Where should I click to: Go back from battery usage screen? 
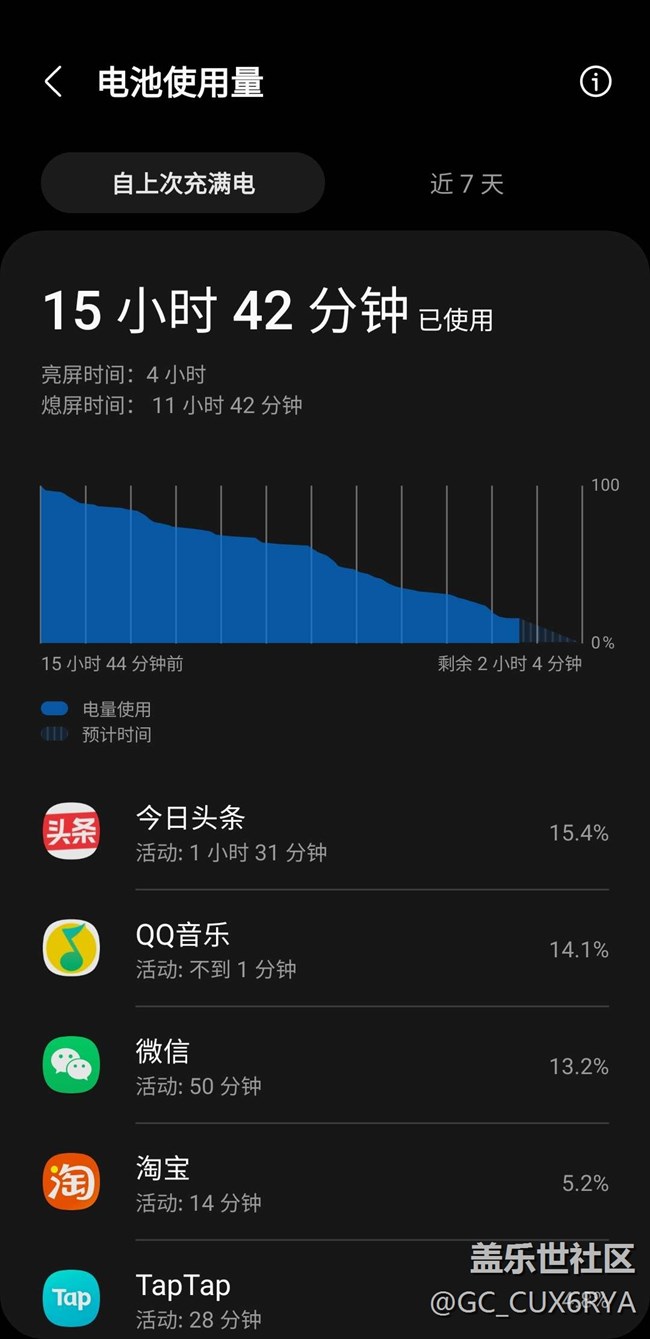tap(54, 82)
